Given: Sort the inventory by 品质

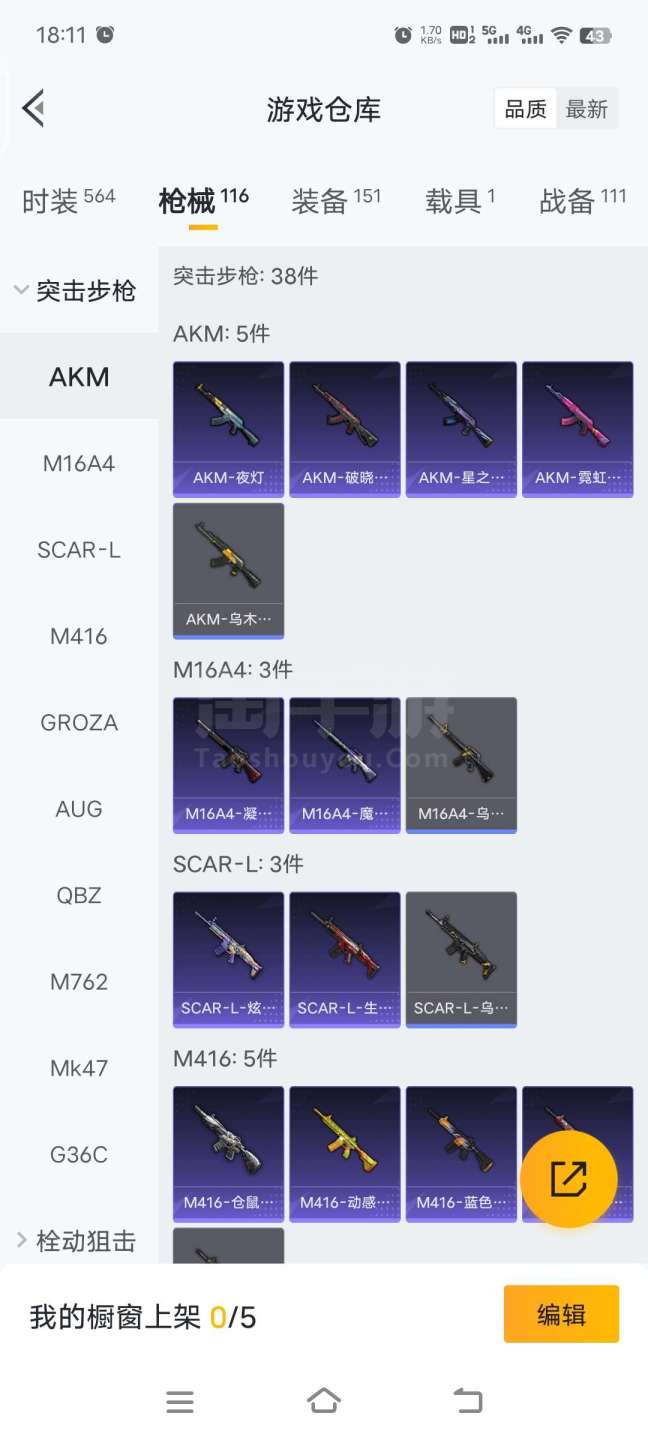Looking at the screenshot, I should [525, 109].
